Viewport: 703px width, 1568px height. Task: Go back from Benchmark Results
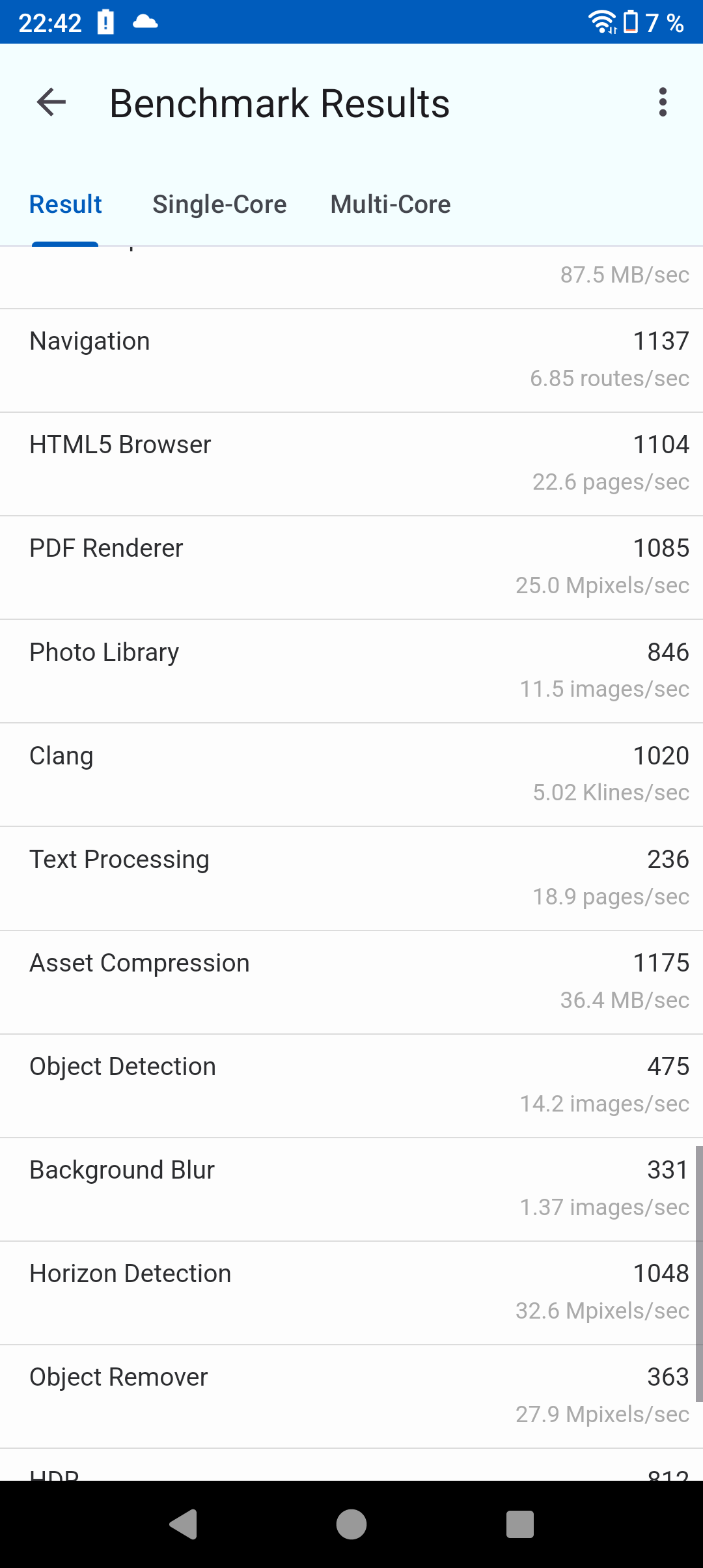coord(51,103)
